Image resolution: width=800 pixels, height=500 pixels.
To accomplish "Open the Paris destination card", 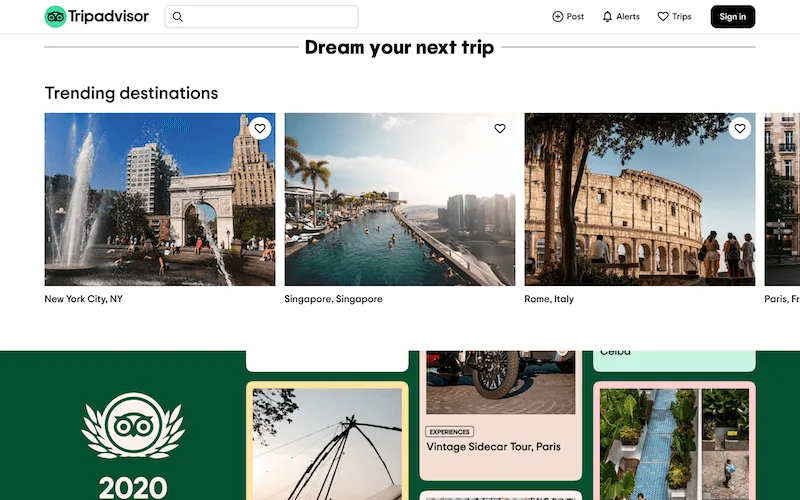I will click(782, 200).
